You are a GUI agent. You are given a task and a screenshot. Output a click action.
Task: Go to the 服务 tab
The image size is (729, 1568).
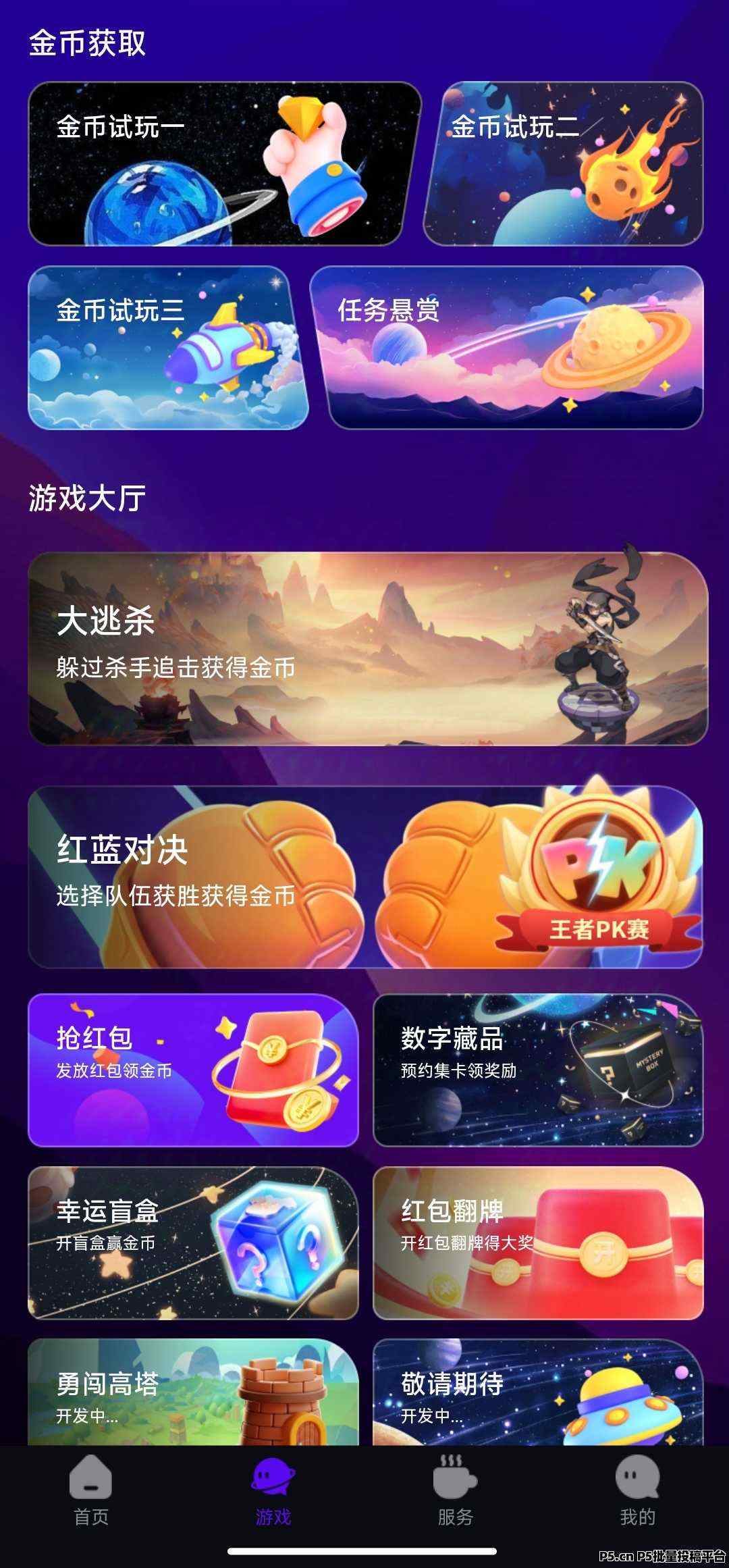coord(456,1491)
